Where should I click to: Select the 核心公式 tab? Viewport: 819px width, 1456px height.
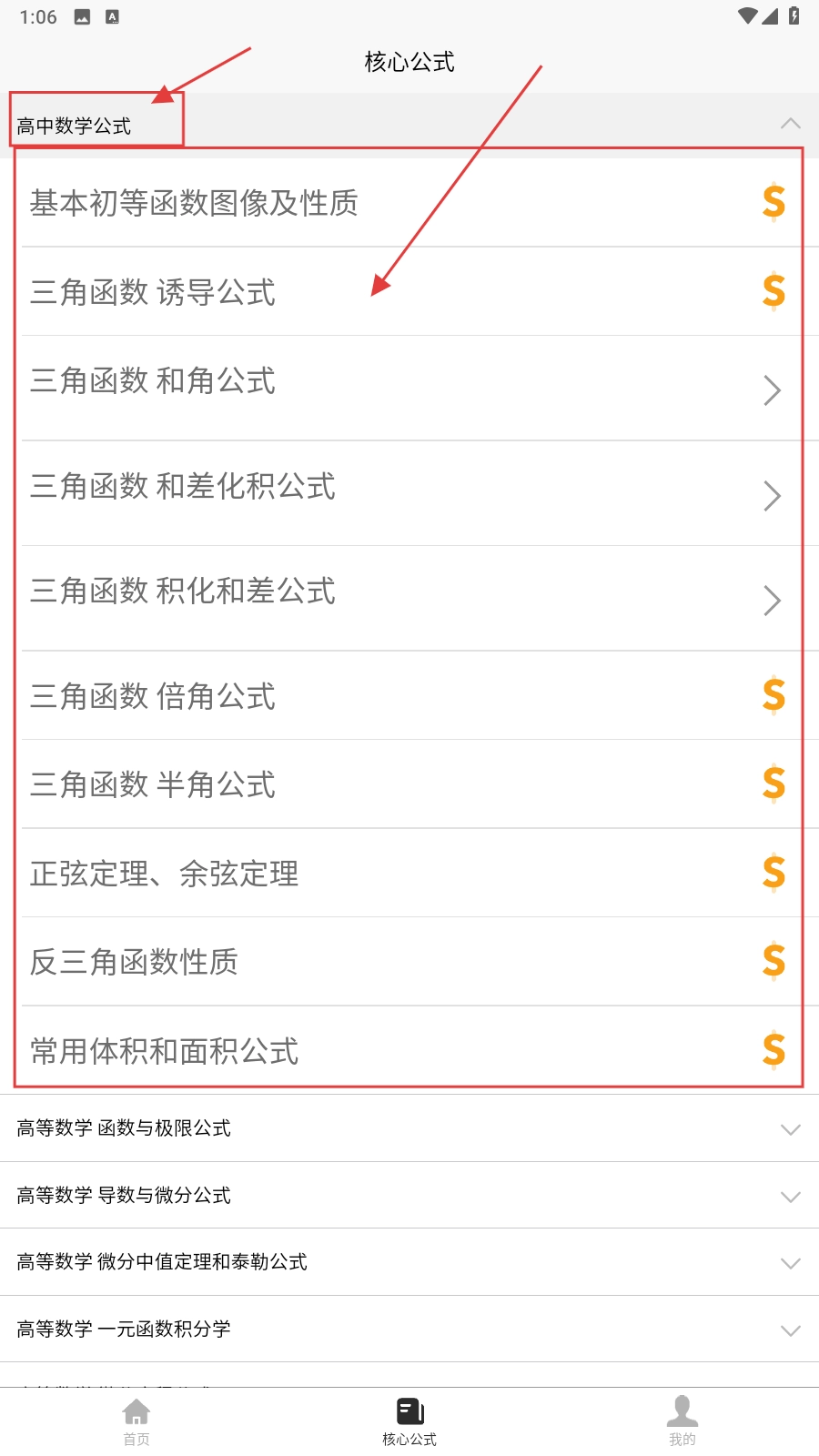409,1421
